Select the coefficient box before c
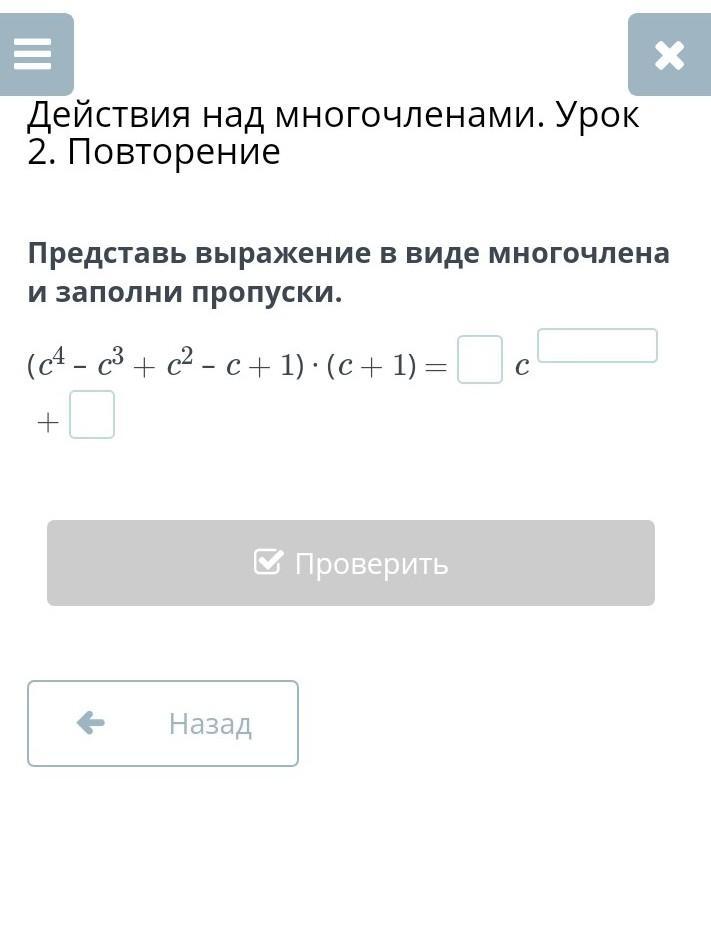711x948 pixels. point(480,360)
